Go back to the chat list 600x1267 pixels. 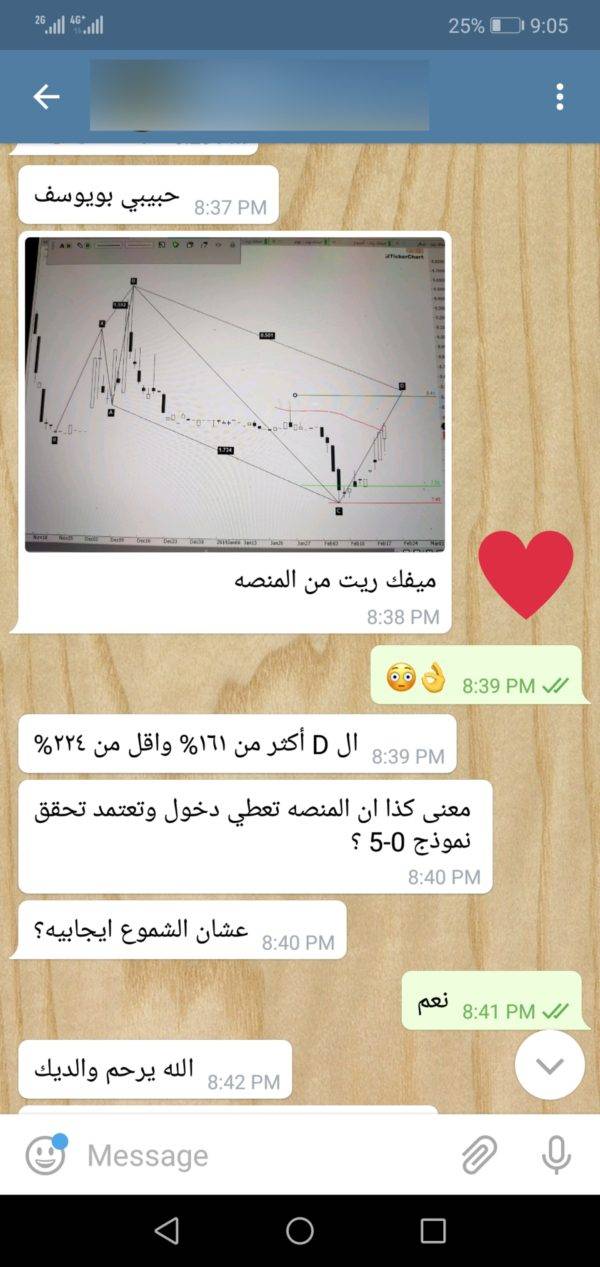(x=46, y=96)
